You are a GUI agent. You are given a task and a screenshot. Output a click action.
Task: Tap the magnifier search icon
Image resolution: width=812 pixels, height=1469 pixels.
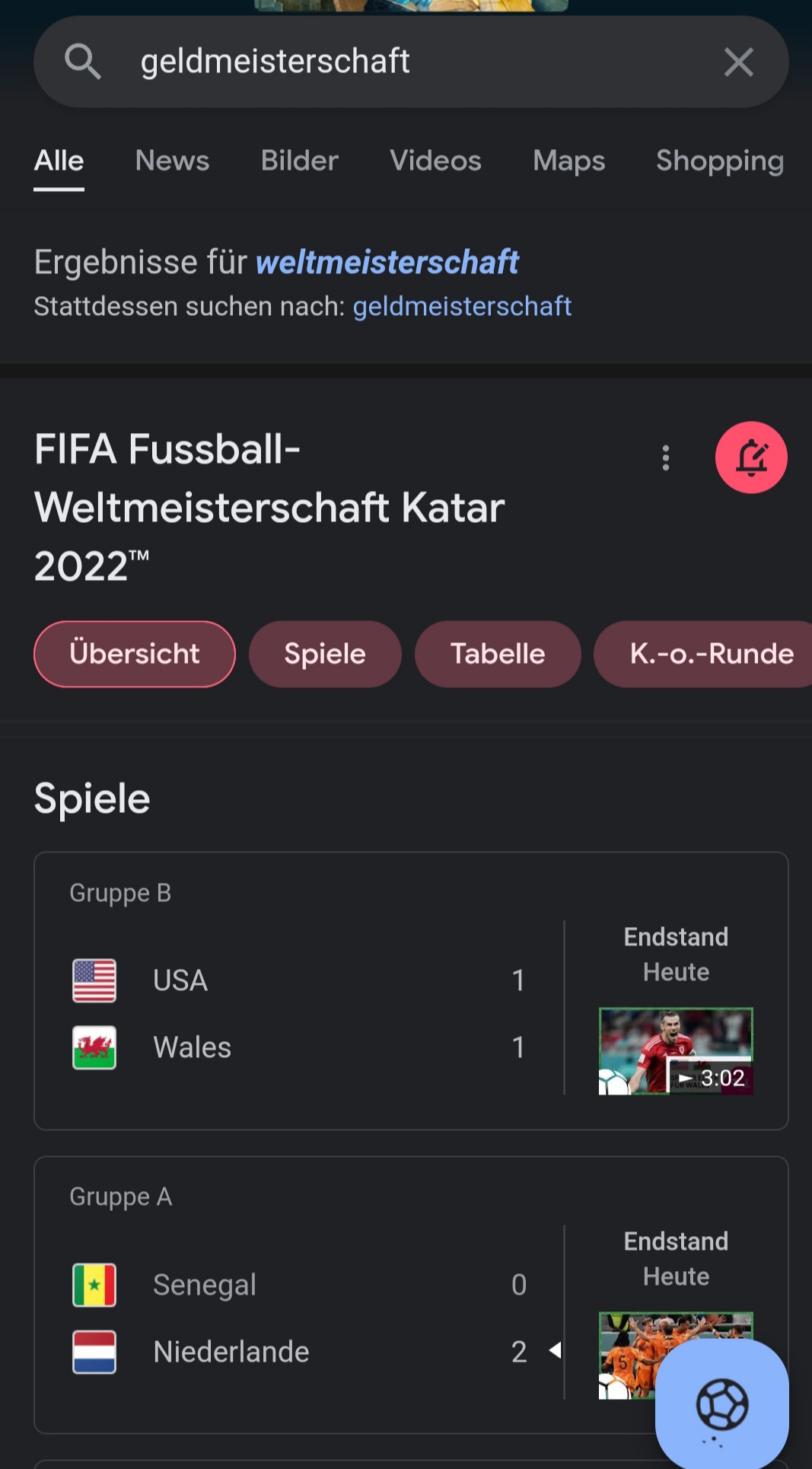pos(83,62)
